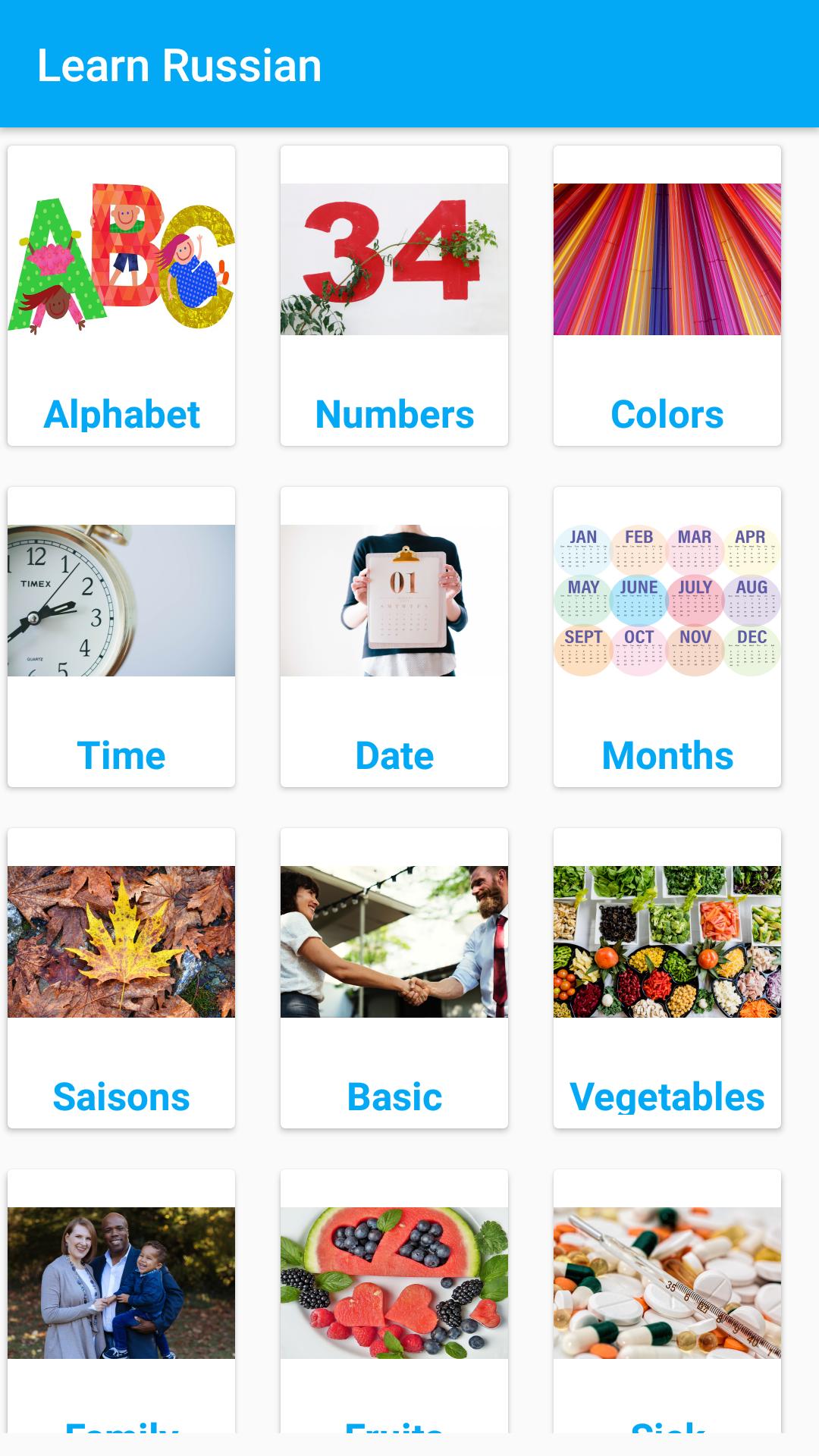Open the Colors card
The height and width of the screenshot is (1456, 819).
click(667, 296)
